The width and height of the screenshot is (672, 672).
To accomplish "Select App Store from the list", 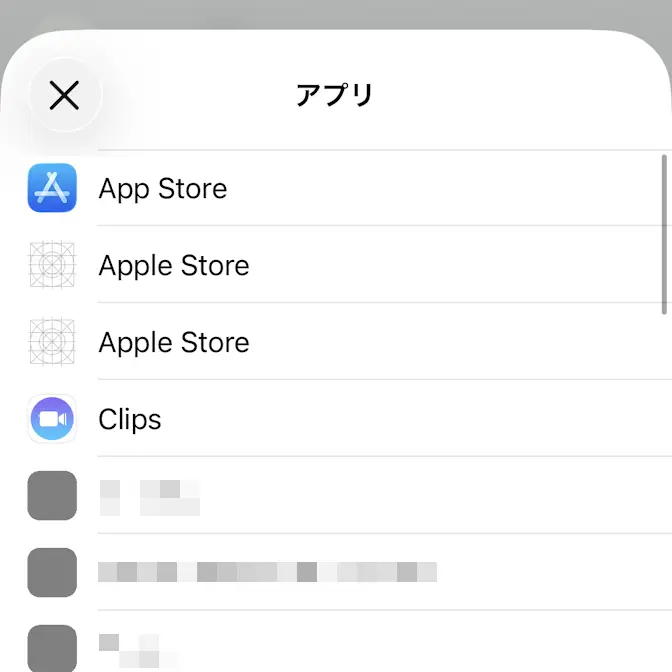I will pos(163,189).
